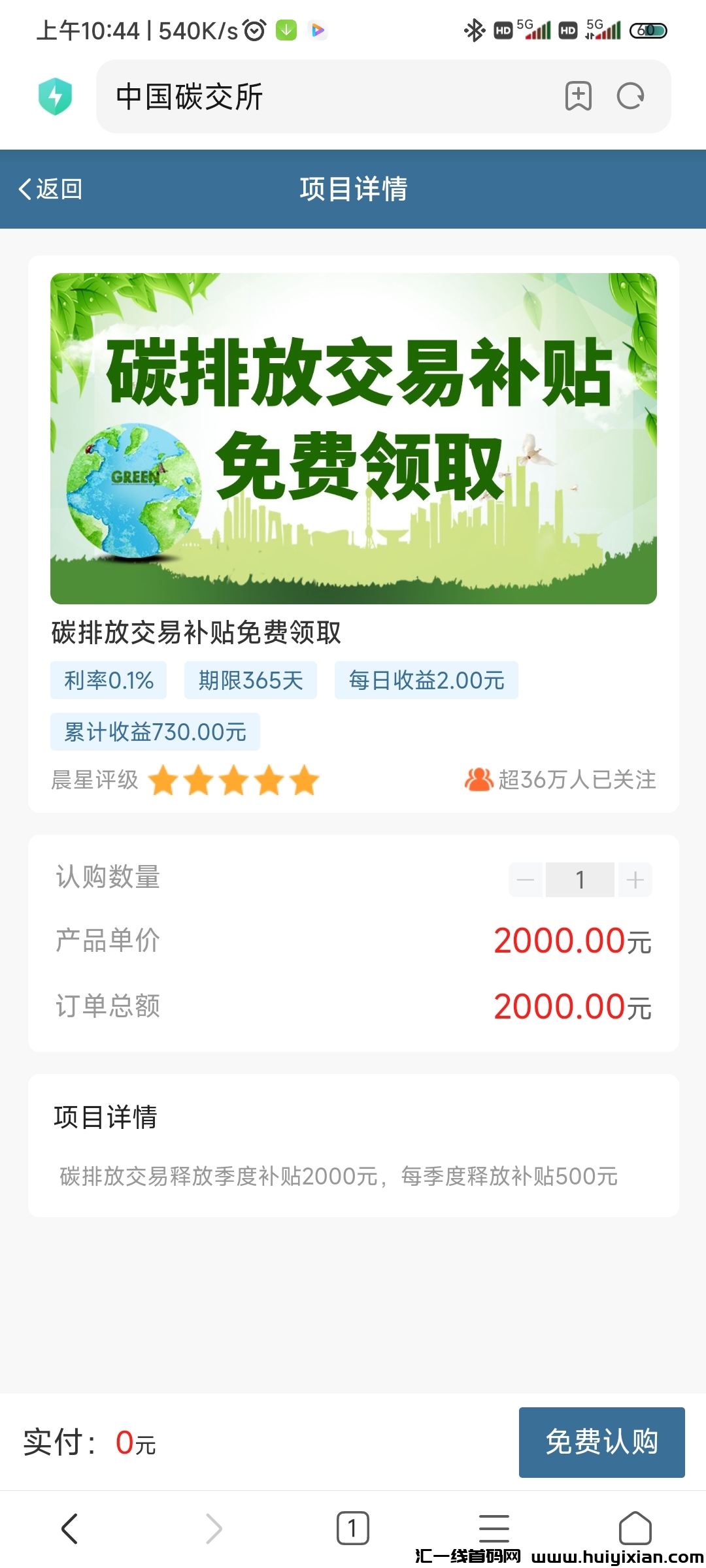Edit the 认购数量 quantity field
Image resolution: width=706 pixels, height=1568 pixels.
580,880
